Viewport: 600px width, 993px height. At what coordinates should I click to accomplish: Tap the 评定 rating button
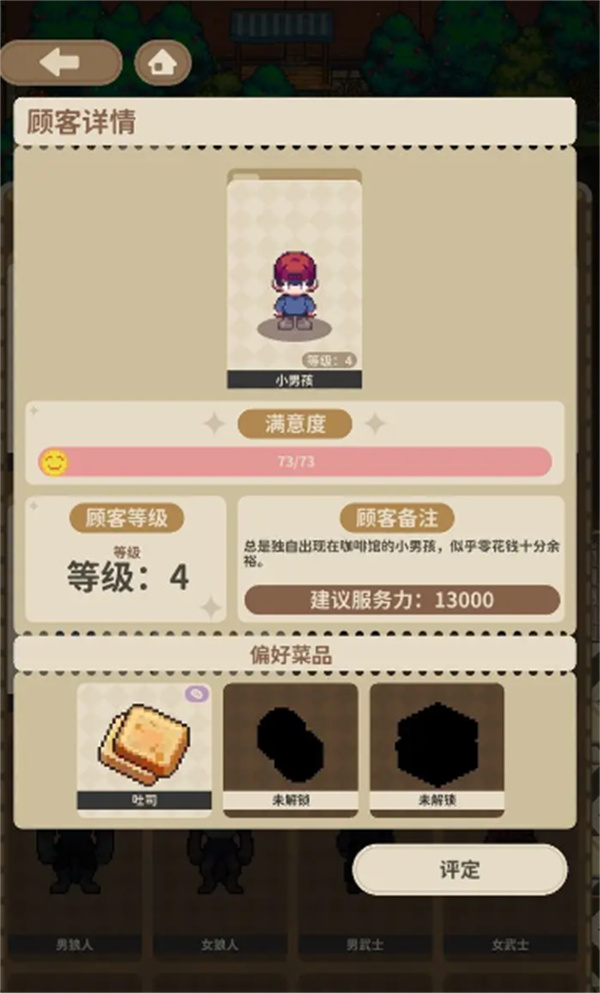tap(459, 869)
